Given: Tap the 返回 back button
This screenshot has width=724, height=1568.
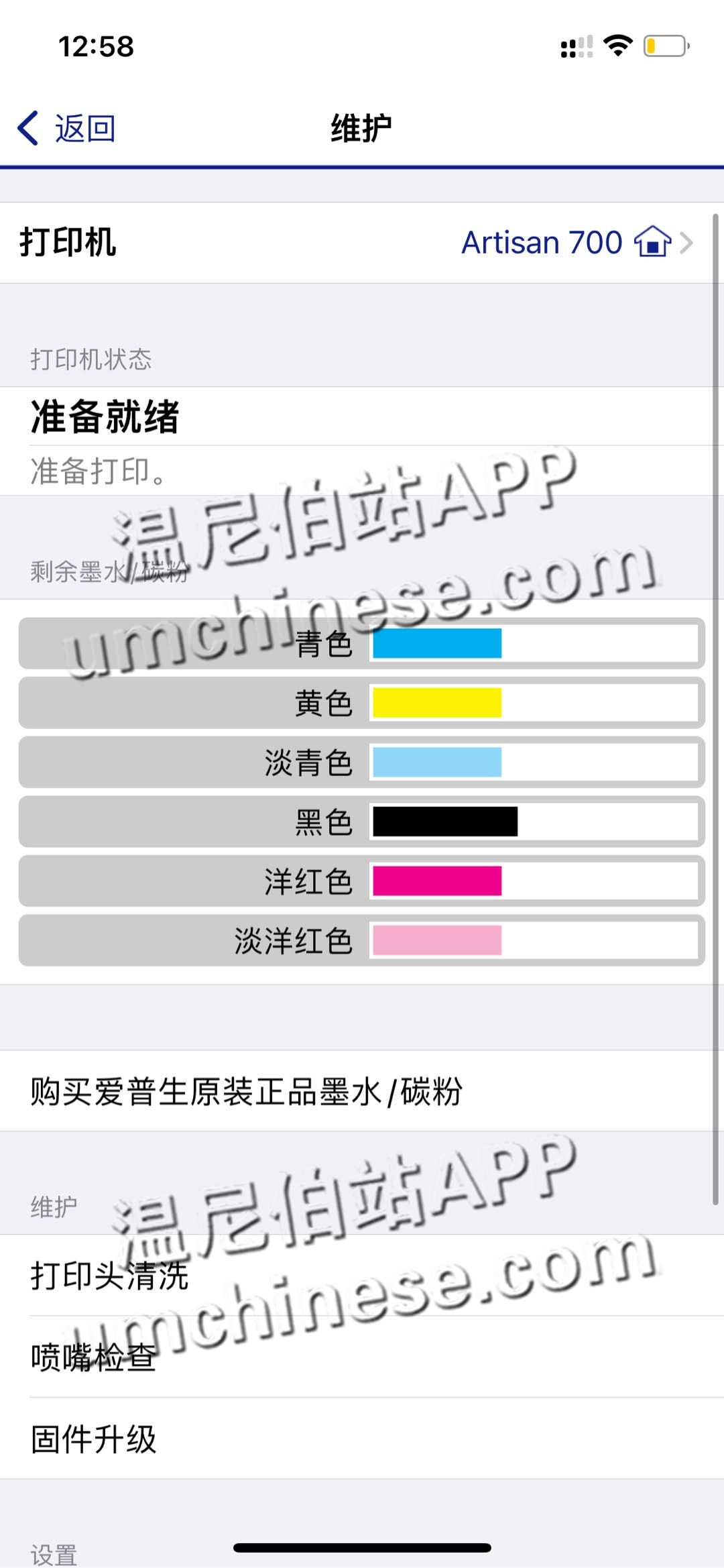Looking at the screenshot, I should 67,128.
